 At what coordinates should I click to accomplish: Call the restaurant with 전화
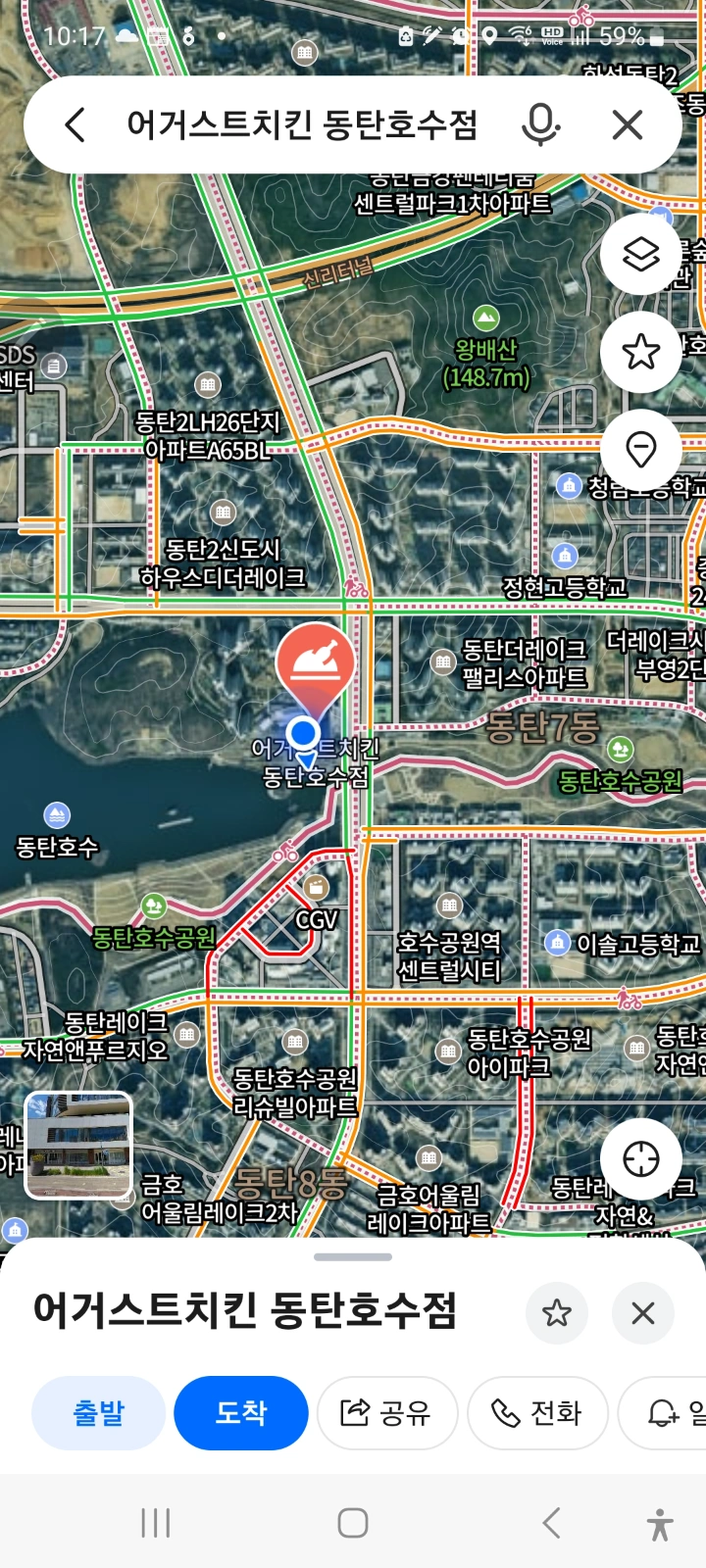(x=537, y=1412)
